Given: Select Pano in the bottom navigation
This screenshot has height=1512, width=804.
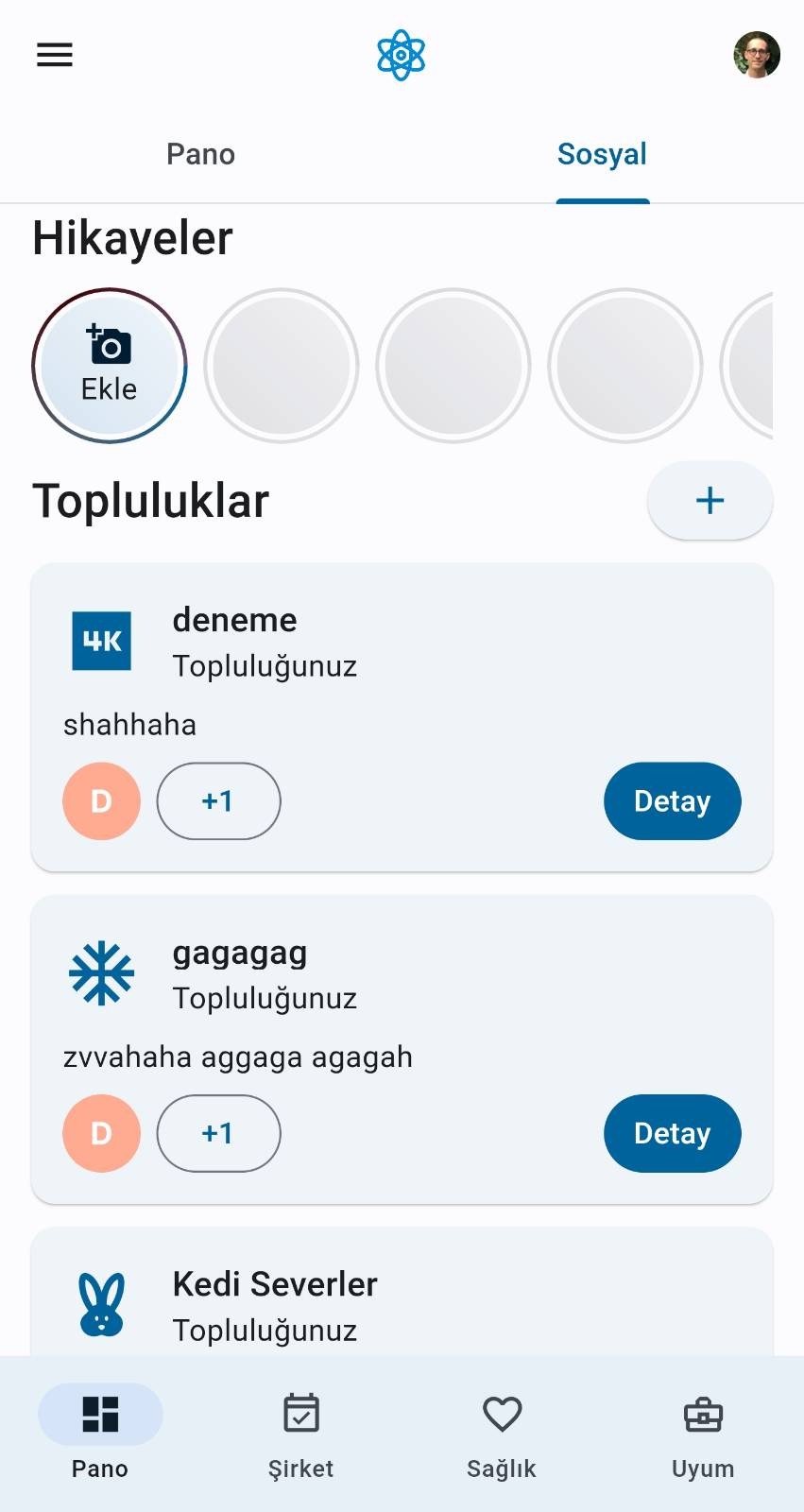Looking at the screenshot, I should pos(100,1435).
